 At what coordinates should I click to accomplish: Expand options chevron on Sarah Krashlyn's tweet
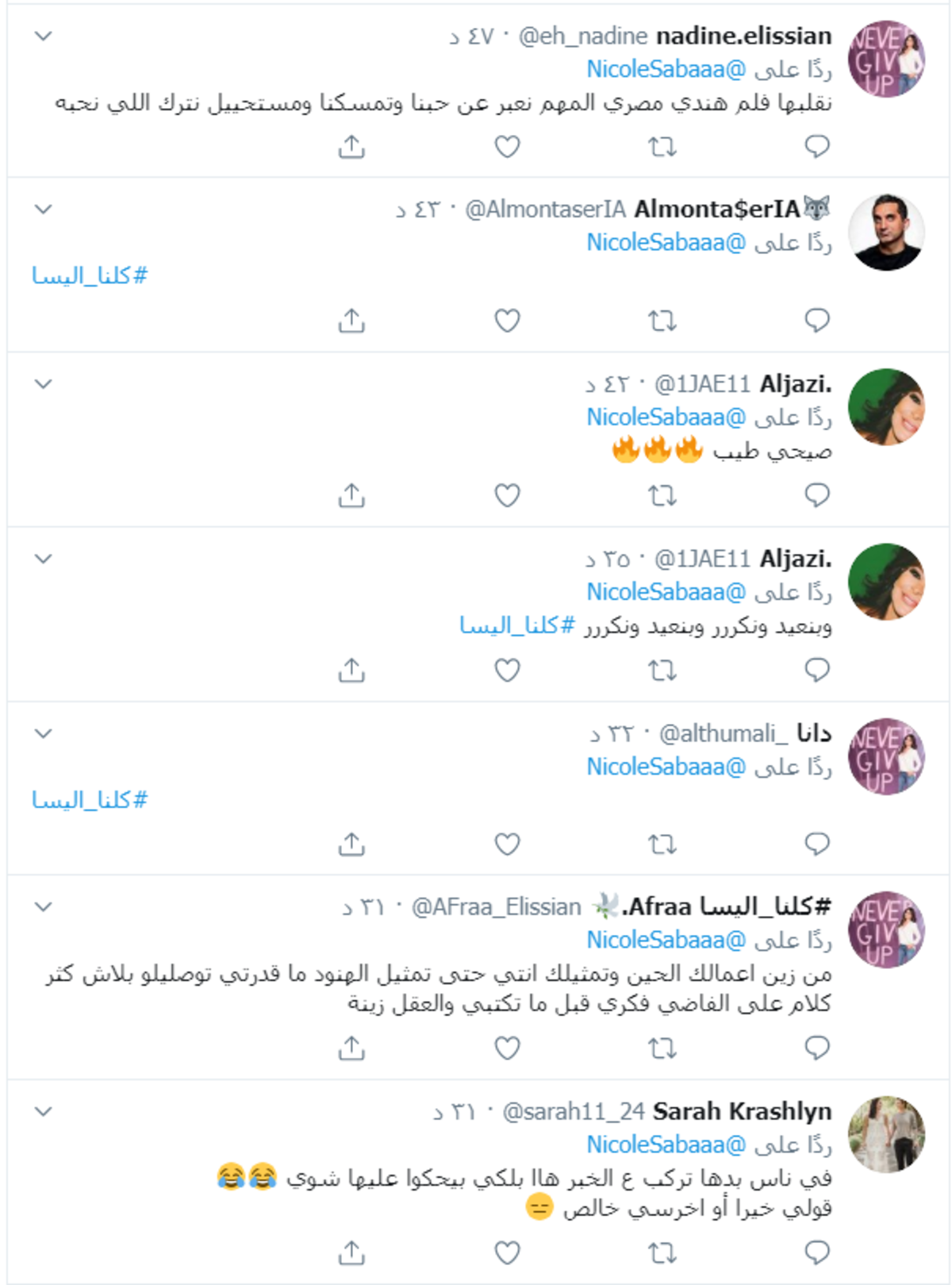[x=44, y=1111]
